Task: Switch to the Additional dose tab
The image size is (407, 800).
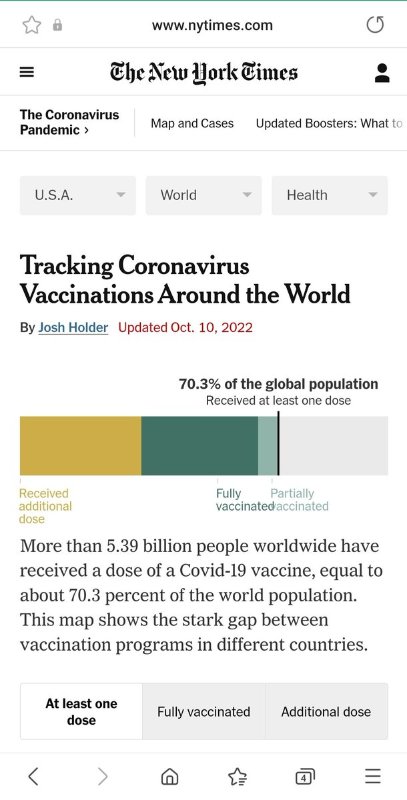Action: [326, 712]
